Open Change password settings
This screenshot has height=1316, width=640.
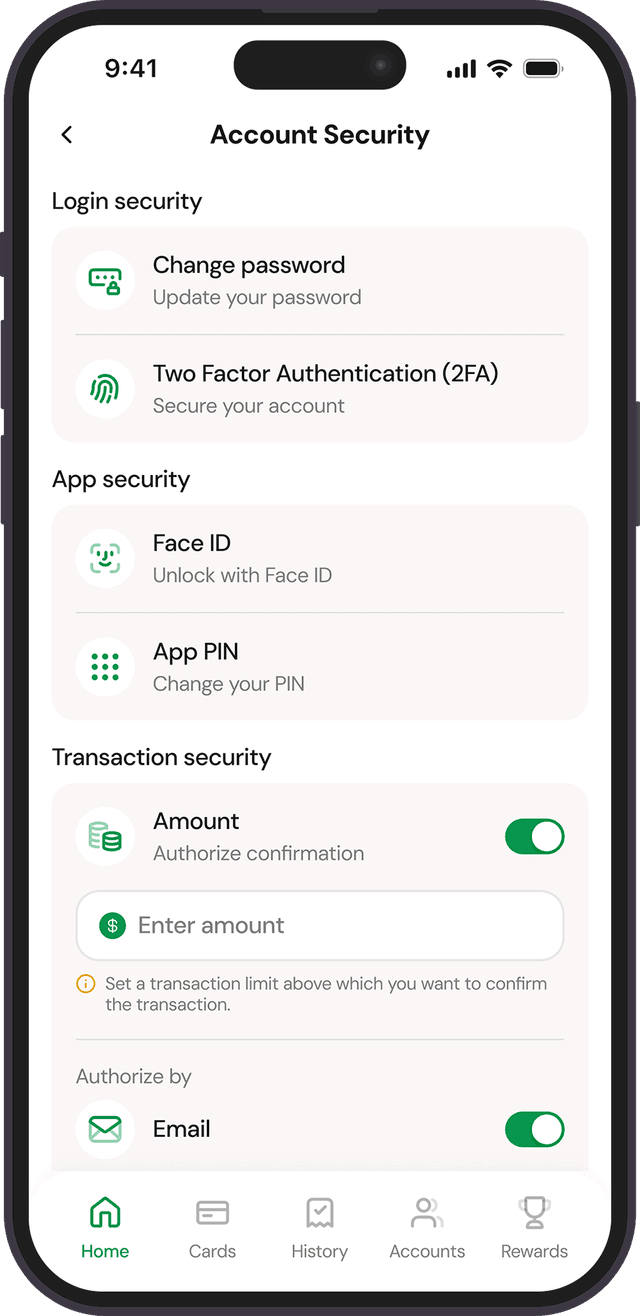pos(320,280)
